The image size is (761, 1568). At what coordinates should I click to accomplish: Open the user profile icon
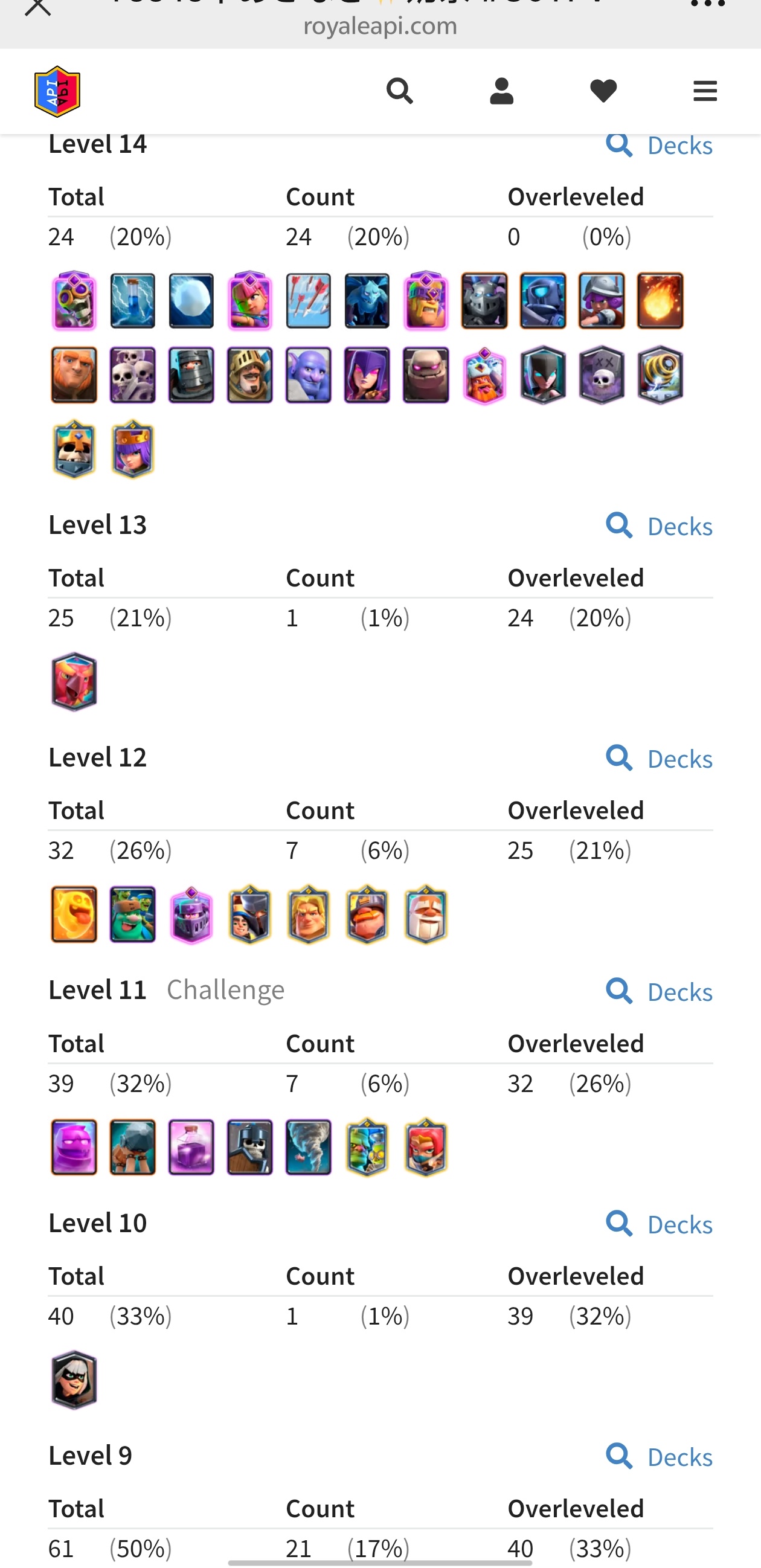click(x=502, y=91)
